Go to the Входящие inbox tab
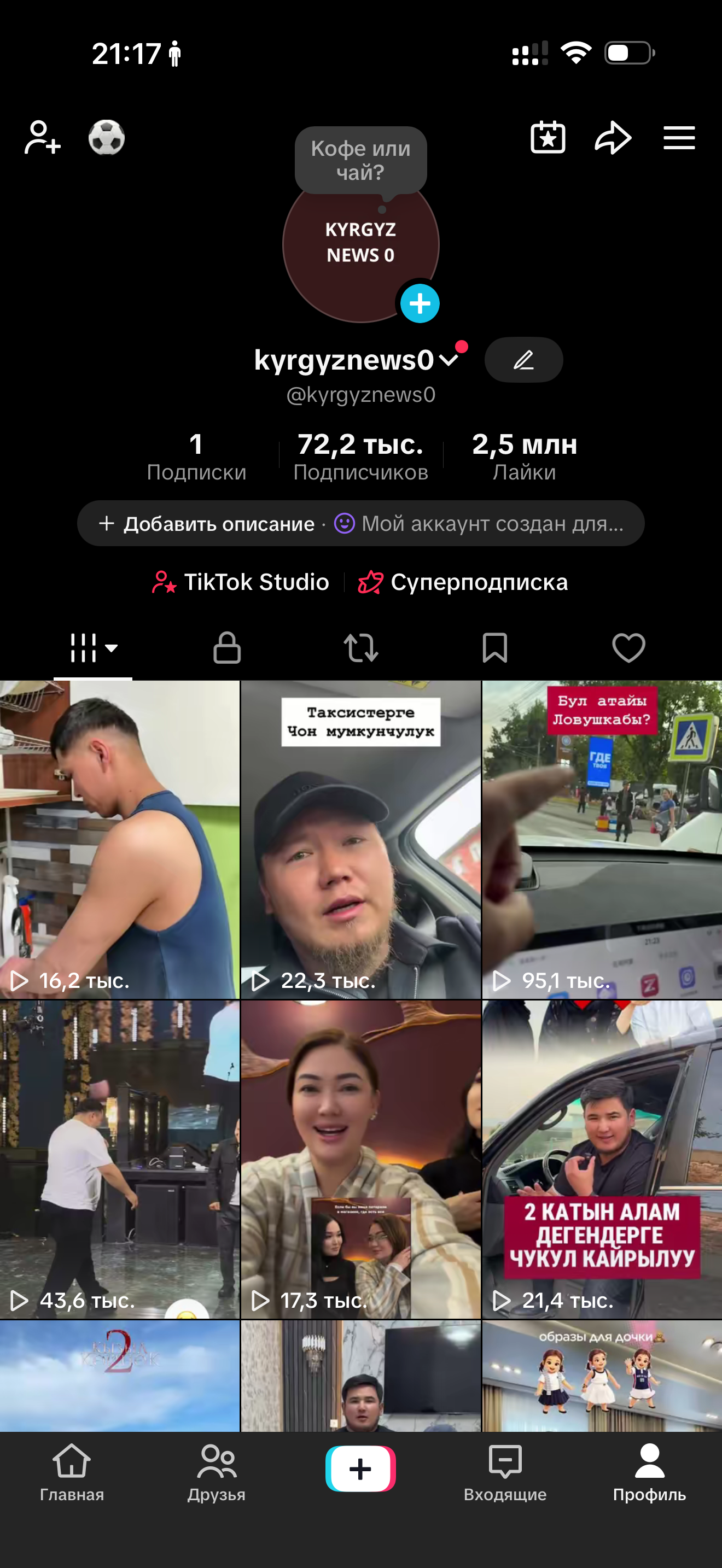Screen dimensions: 722x1568 pos(505,1473)
